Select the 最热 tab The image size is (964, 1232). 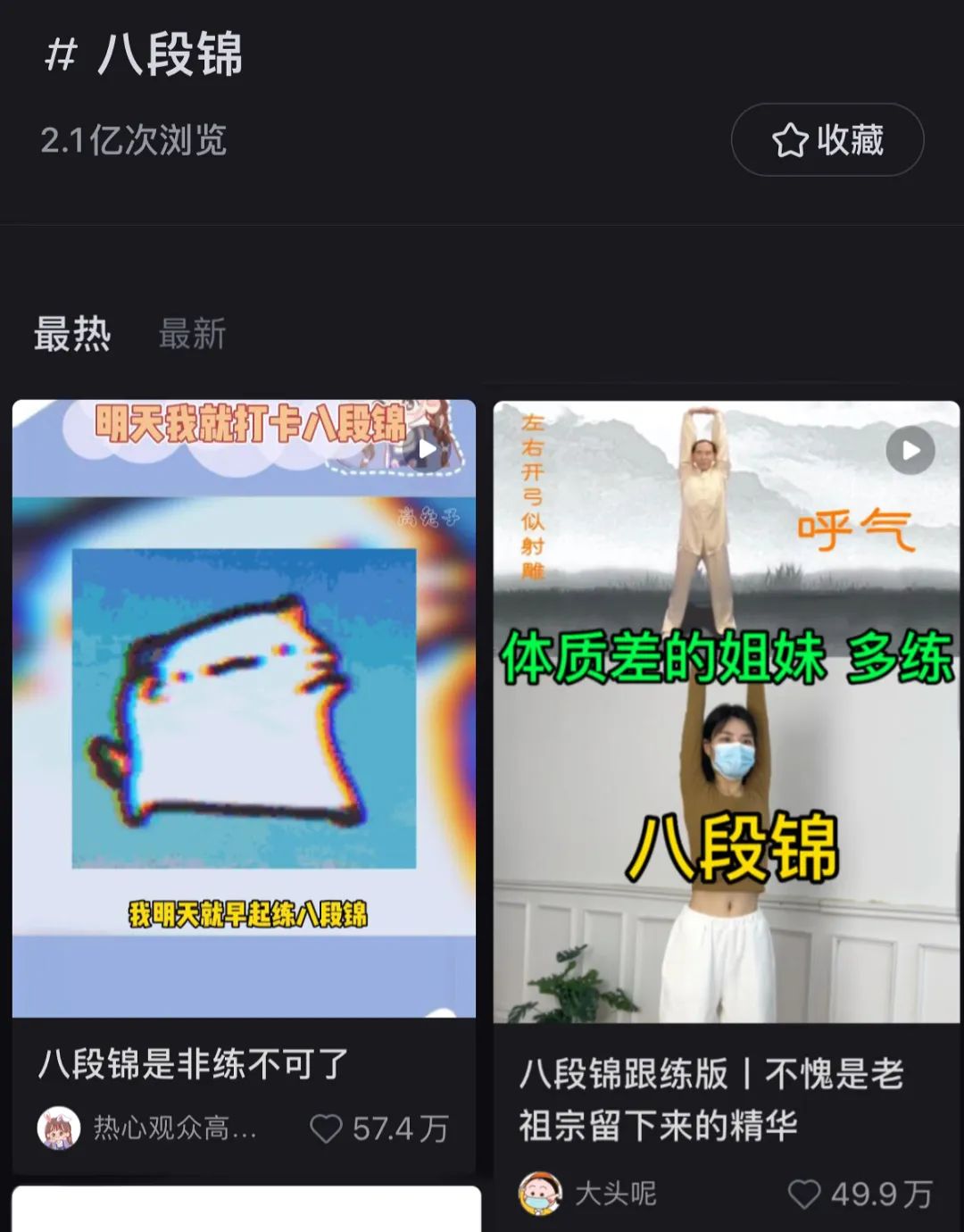72,334
